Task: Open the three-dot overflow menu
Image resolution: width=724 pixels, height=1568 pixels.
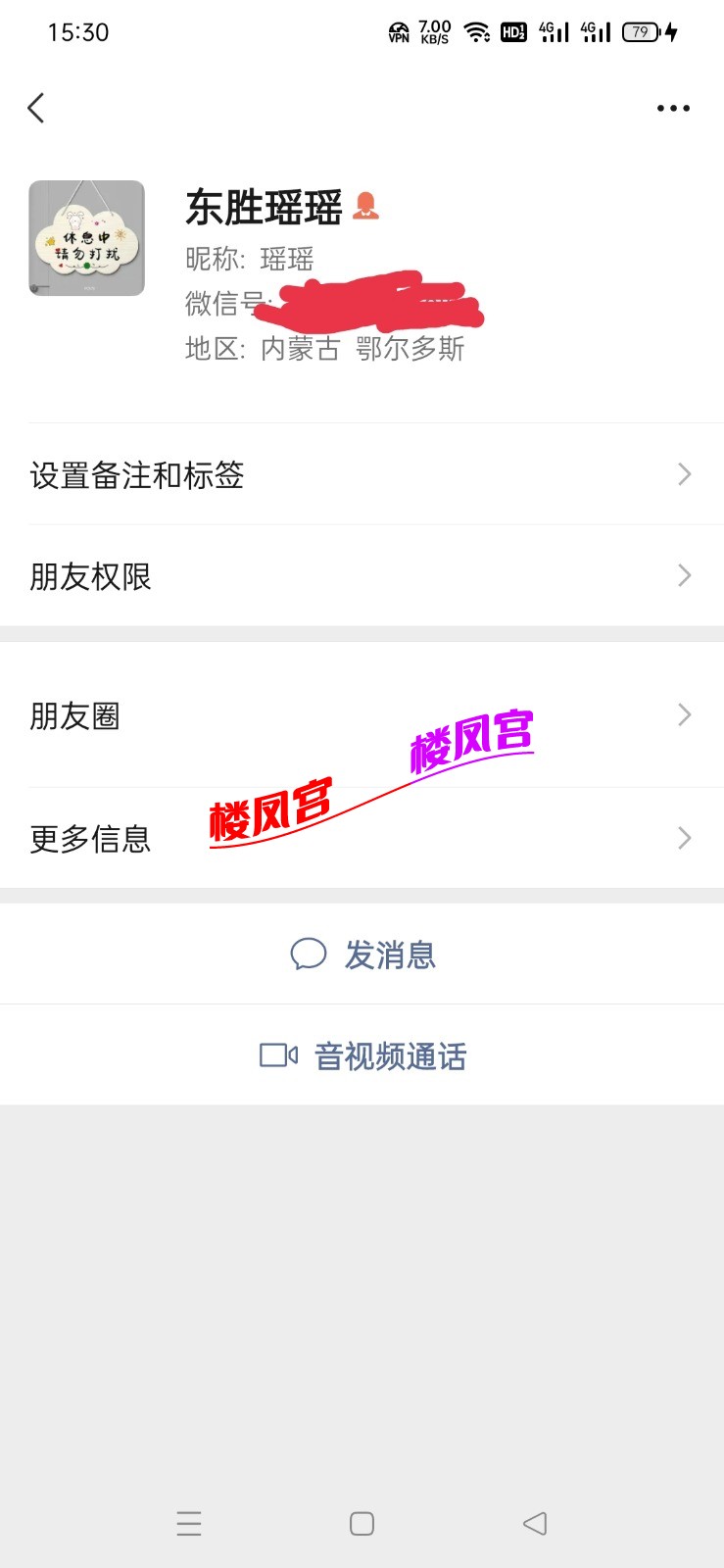Action: [x=673, y=108]
